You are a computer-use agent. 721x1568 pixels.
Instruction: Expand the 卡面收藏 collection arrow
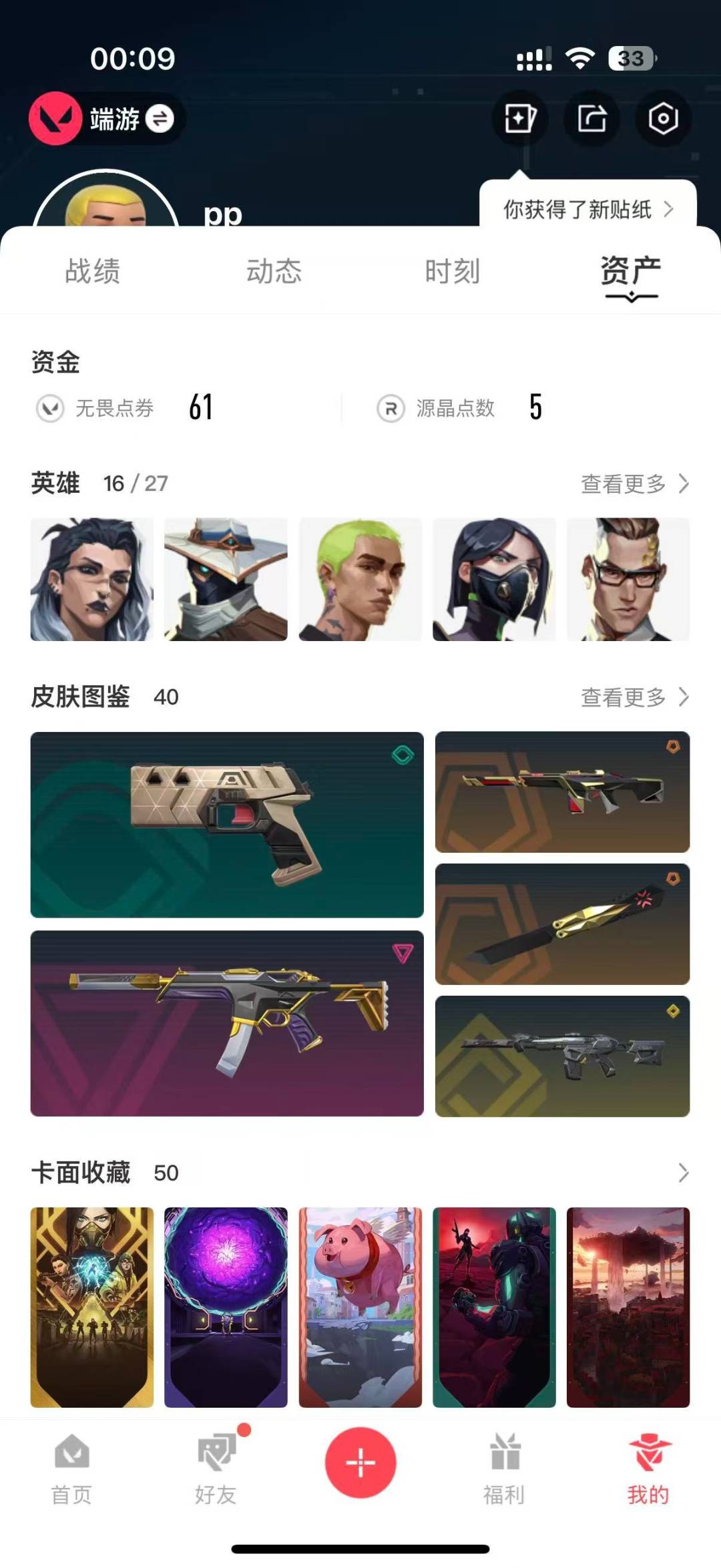[683, 1173]
